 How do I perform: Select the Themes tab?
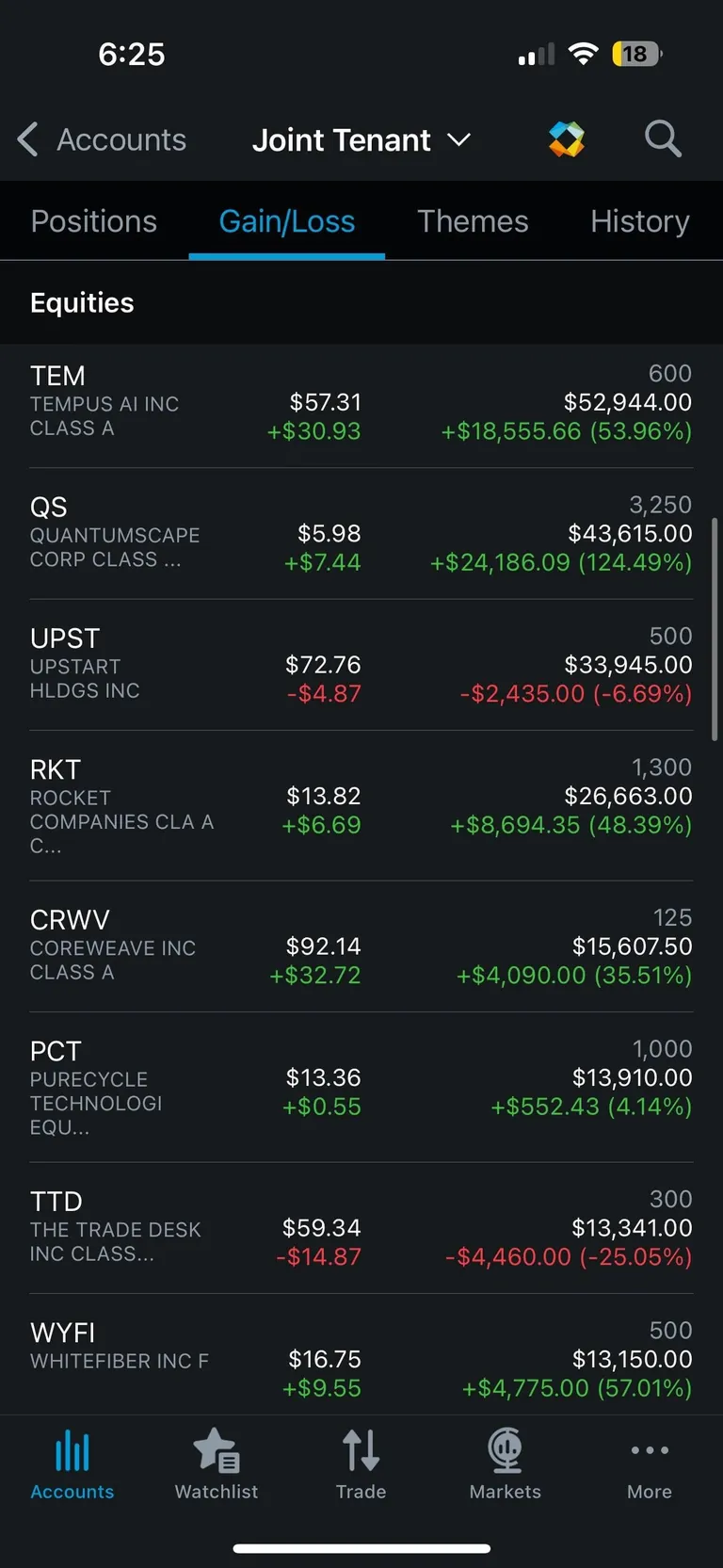(x=473, y=221)
